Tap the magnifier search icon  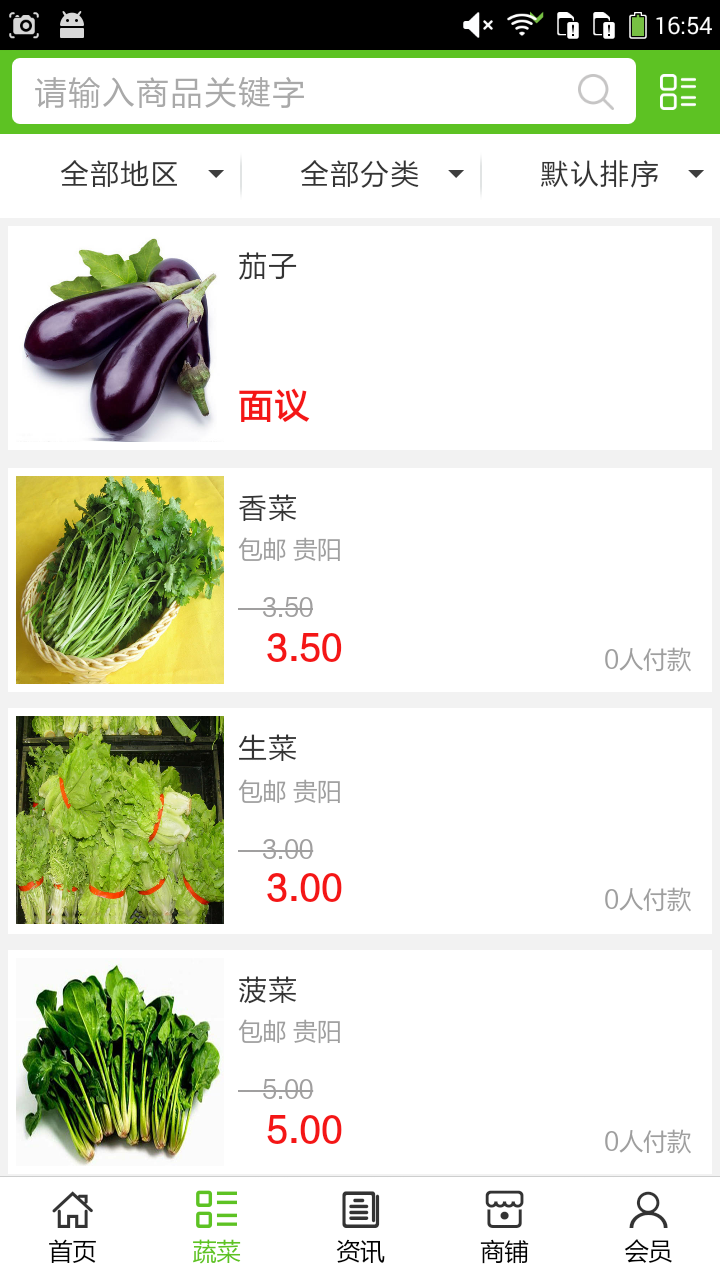[595, 92]
